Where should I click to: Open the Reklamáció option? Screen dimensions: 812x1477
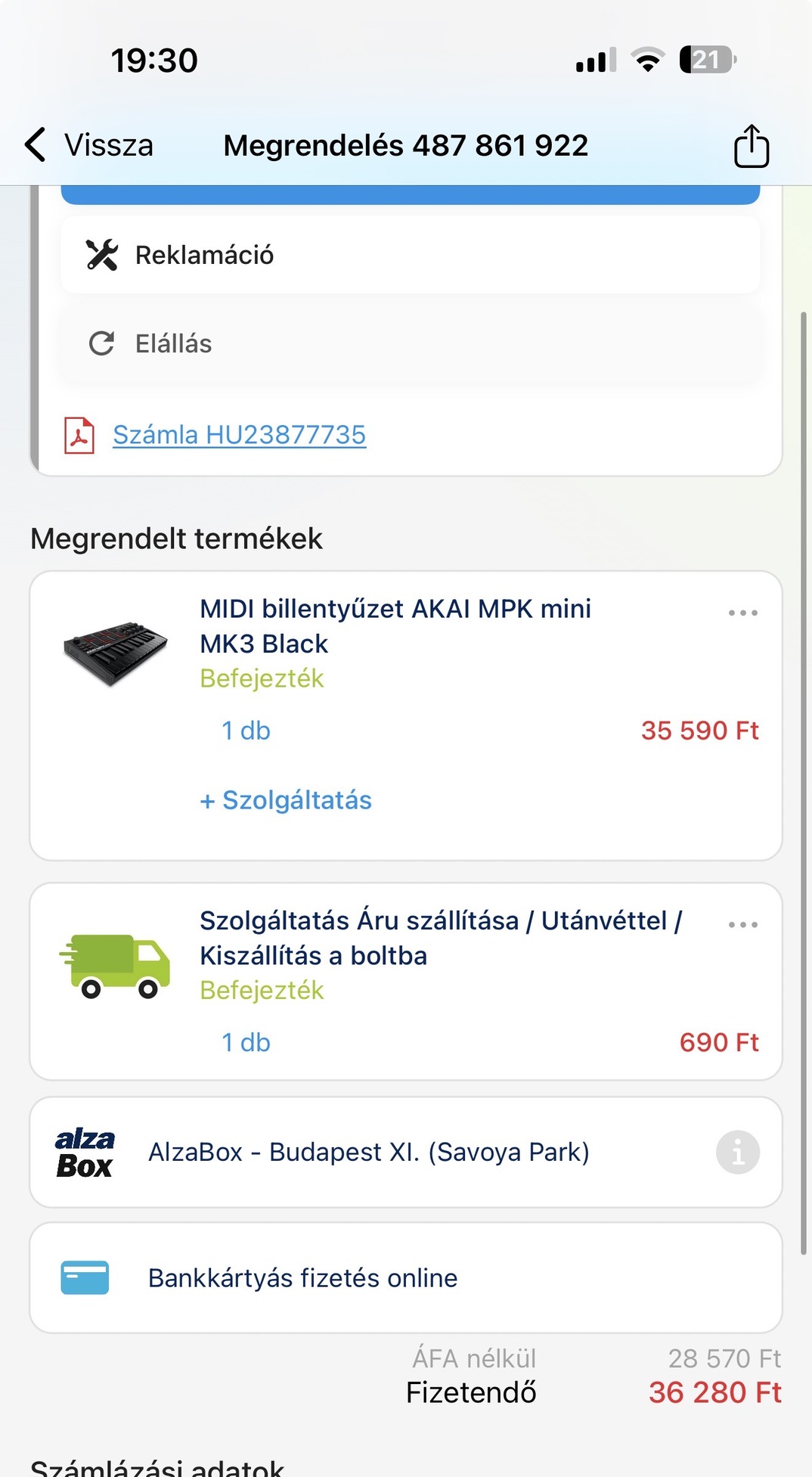tap(204, 256)
